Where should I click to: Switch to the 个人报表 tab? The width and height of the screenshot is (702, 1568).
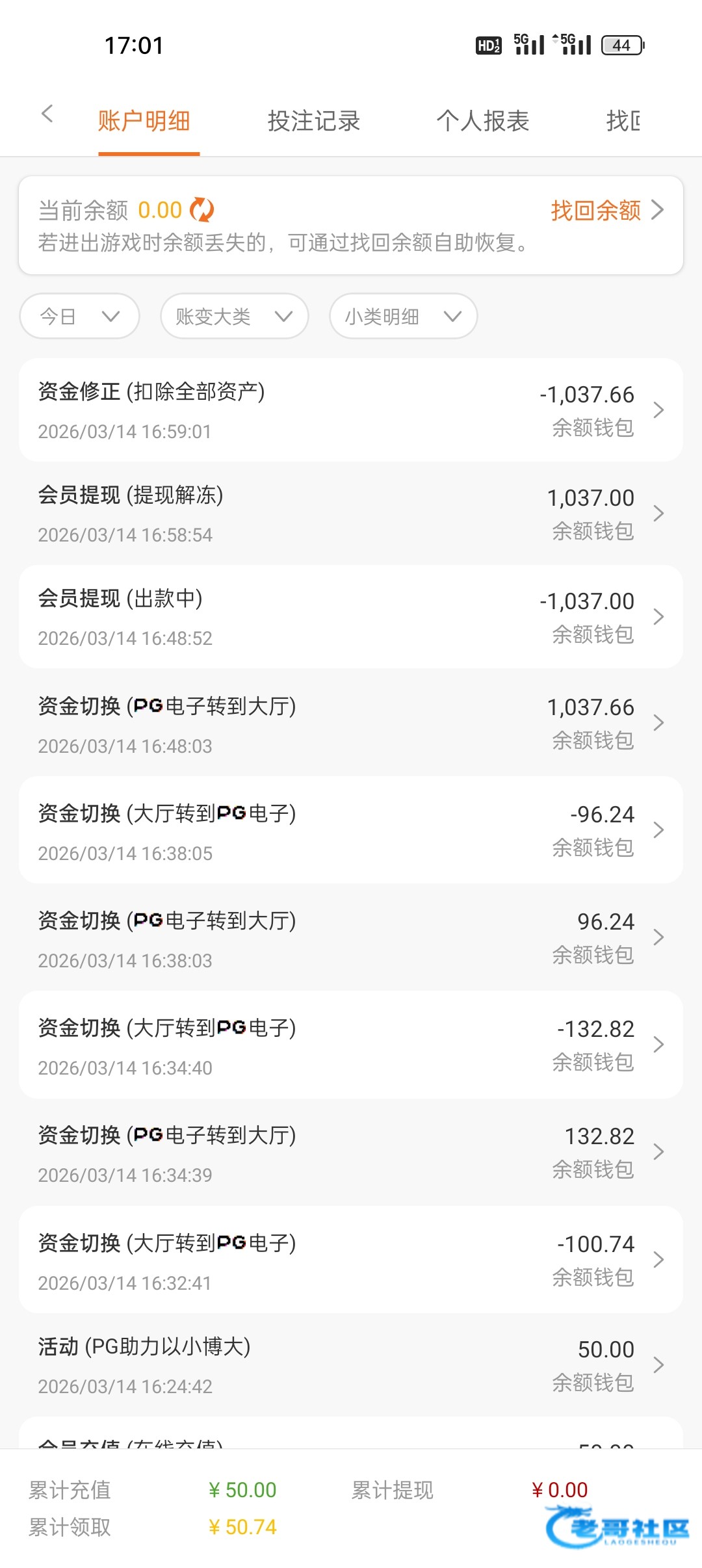pyautogui.click(x=482, y=121)
